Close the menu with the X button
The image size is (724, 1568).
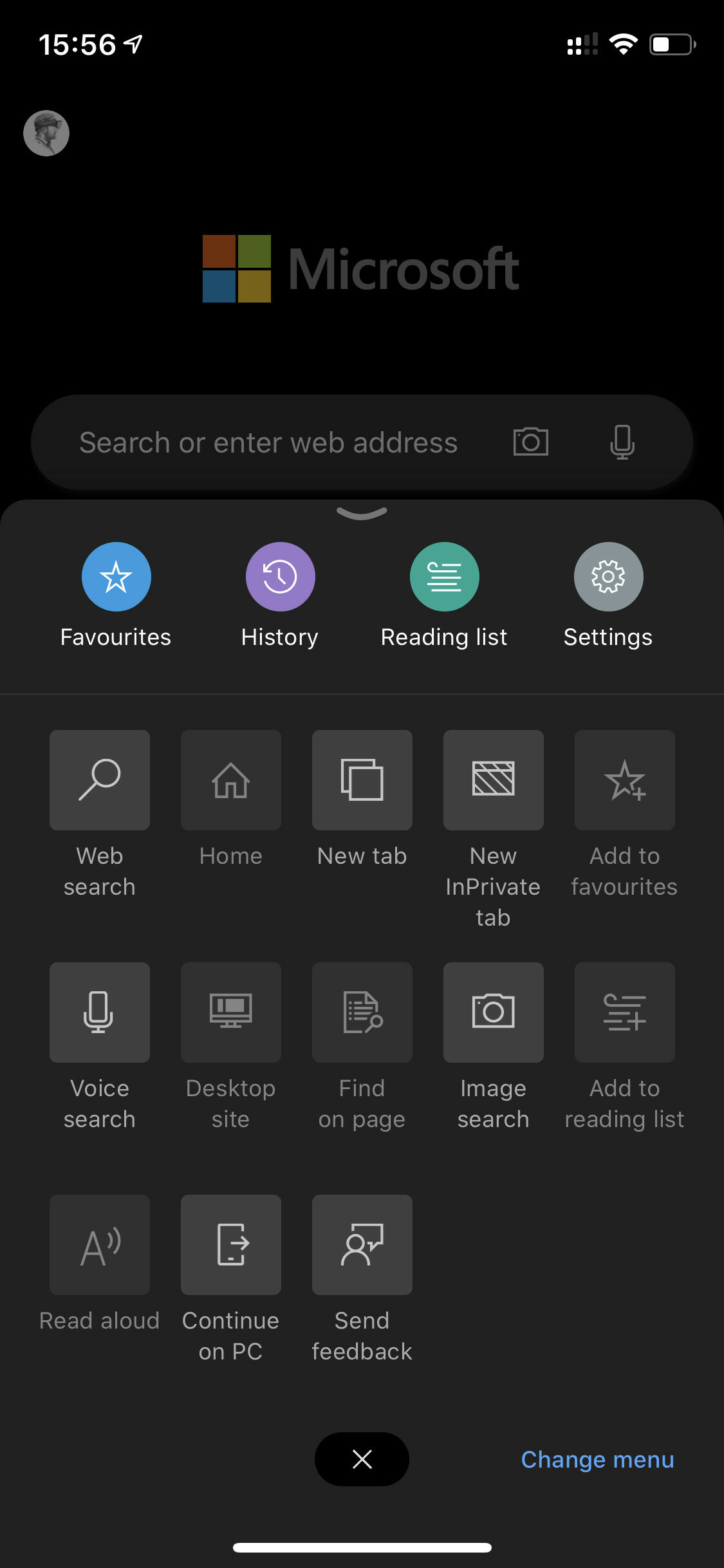pyautogui.click(x=362, y=1459)
